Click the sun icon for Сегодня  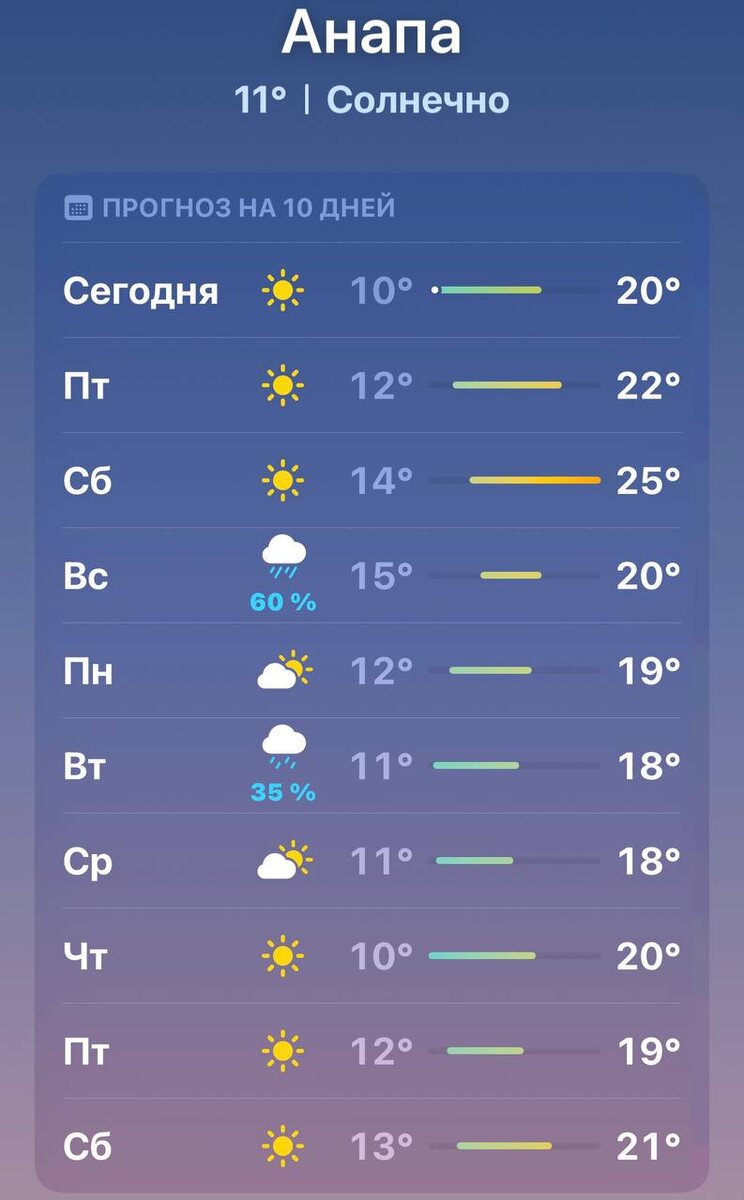pos(283,291)
